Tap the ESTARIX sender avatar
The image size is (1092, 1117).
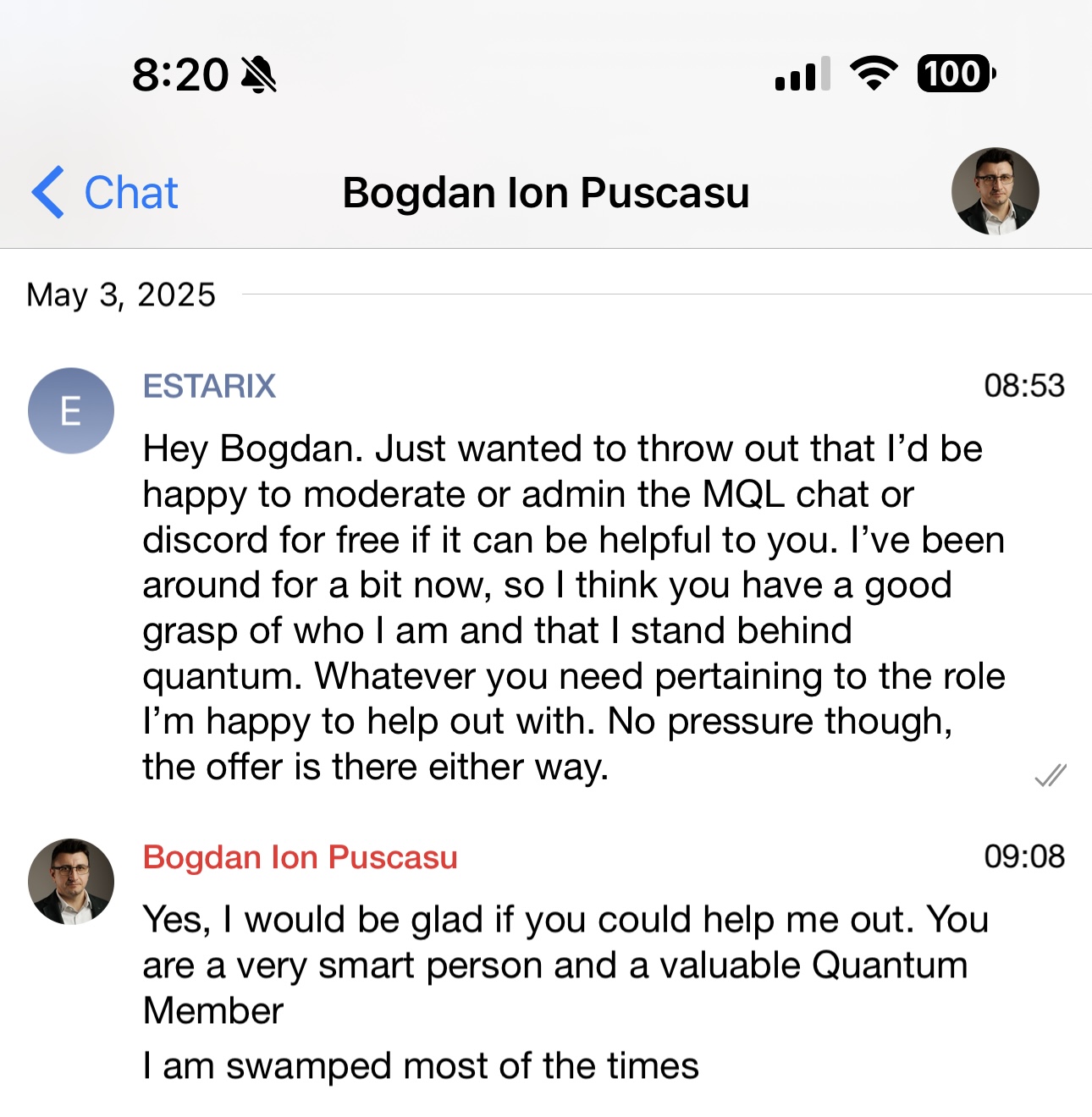tap(71, 411)
